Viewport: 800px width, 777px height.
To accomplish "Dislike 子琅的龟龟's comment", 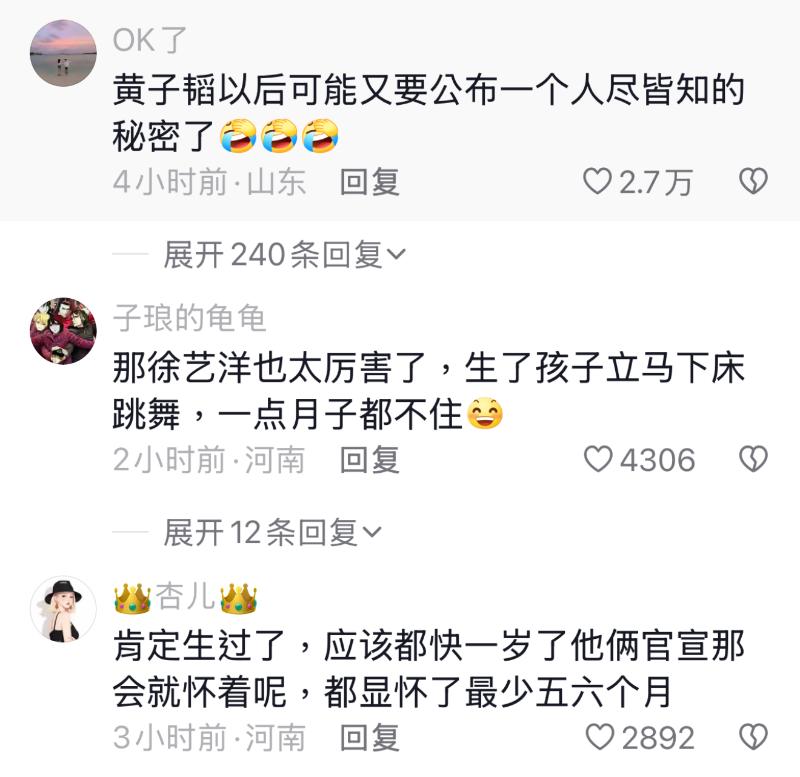I will [752, 459].
